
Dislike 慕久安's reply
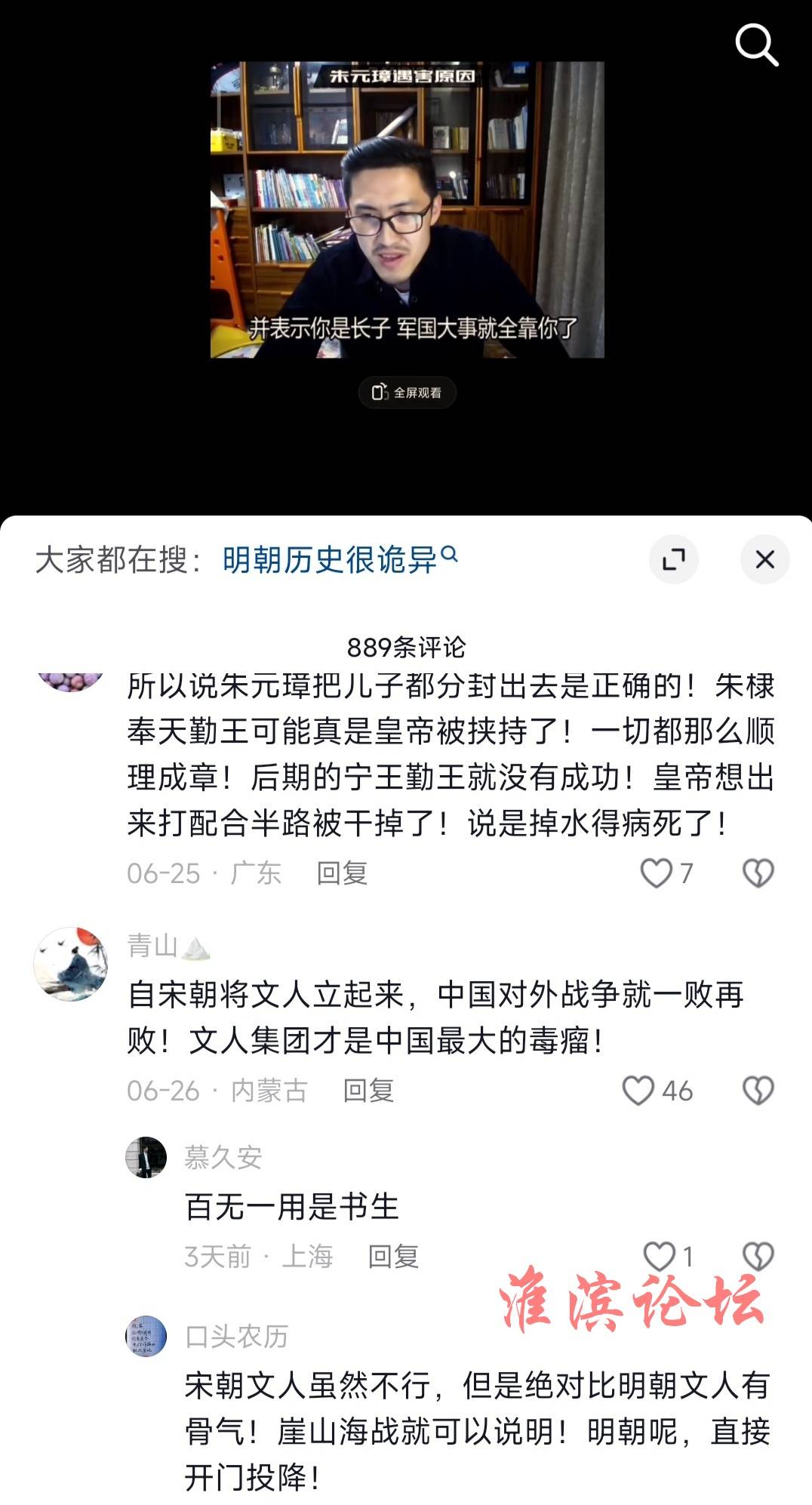(x=758, y=1257)
